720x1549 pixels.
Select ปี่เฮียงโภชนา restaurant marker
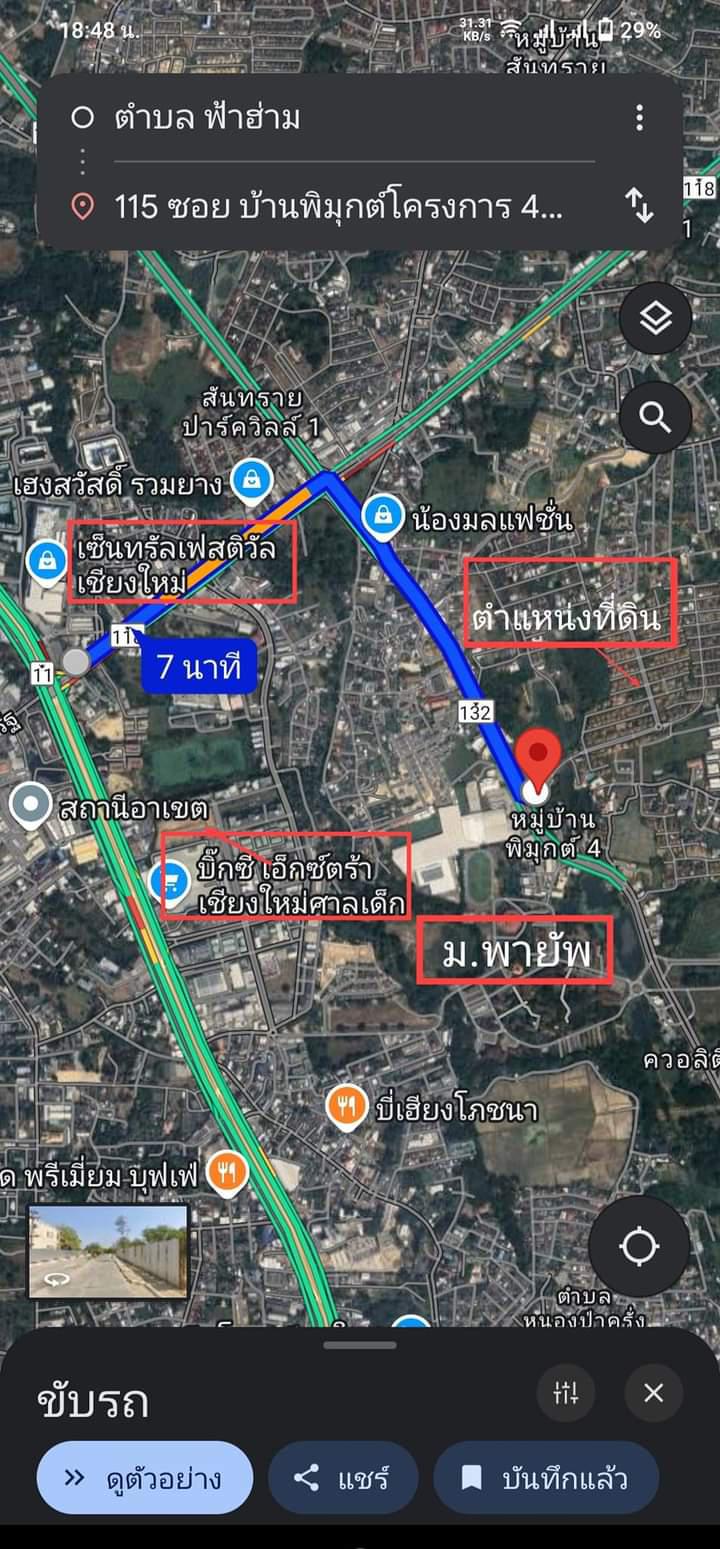pyautogui.click(x=346, y=1107)
